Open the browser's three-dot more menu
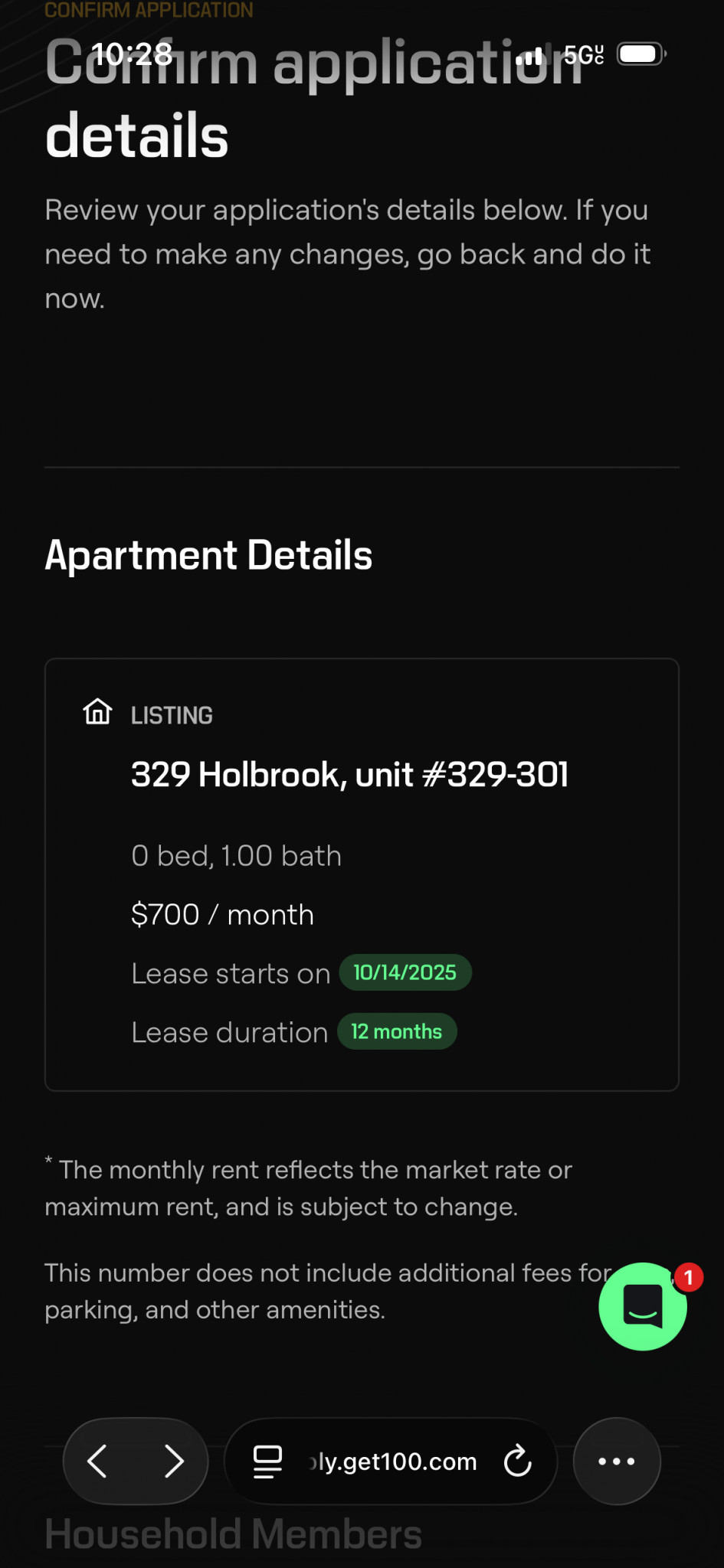Viewport: 724px width, 1568px height. coord(617,1461)
